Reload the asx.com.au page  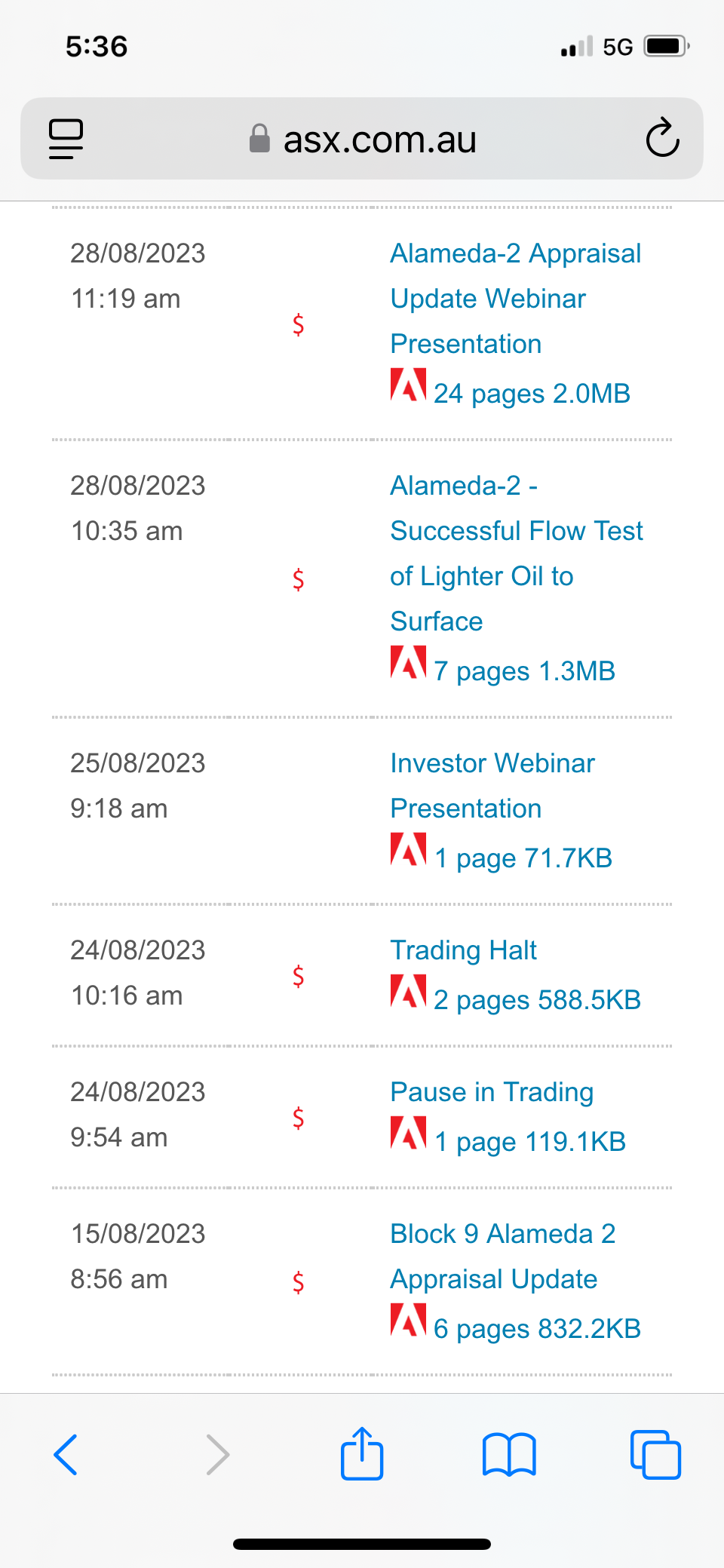click(662, 138)
